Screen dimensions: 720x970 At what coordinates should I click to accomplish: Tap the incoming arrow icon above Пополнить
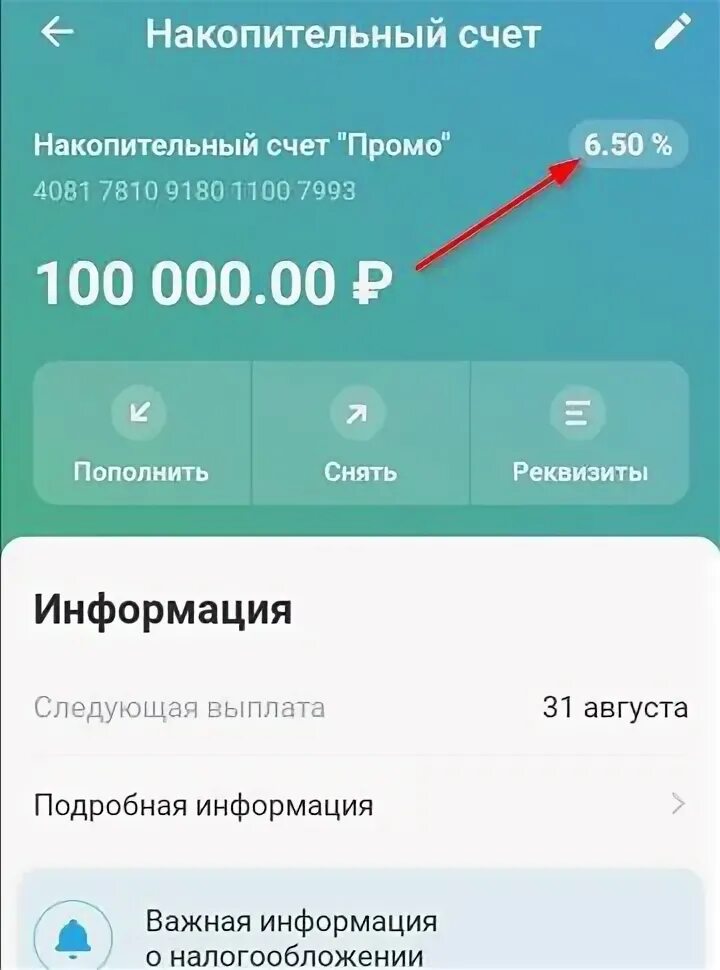pos(140,410)
